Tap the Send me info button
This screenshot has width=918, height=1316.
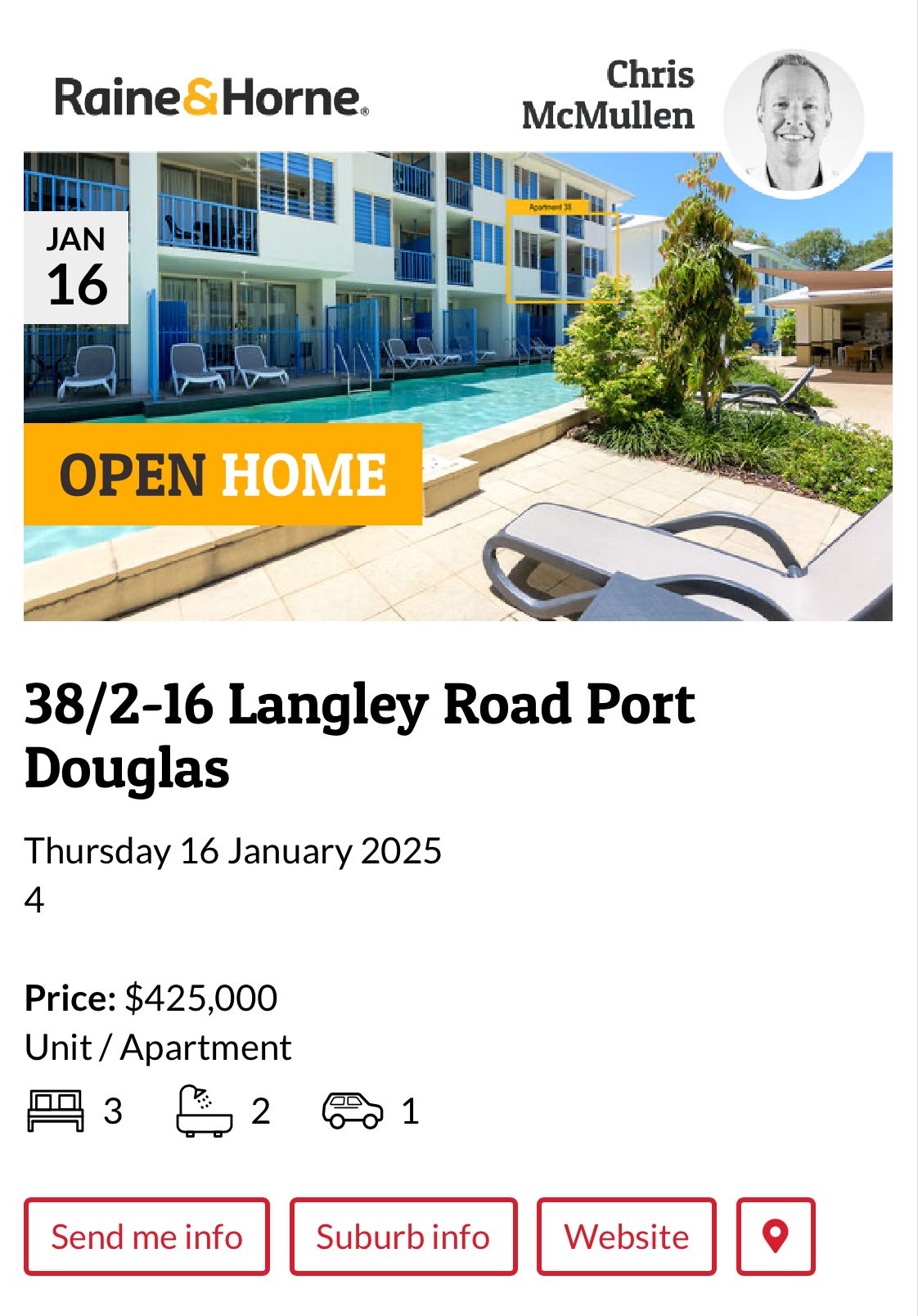146,1237
